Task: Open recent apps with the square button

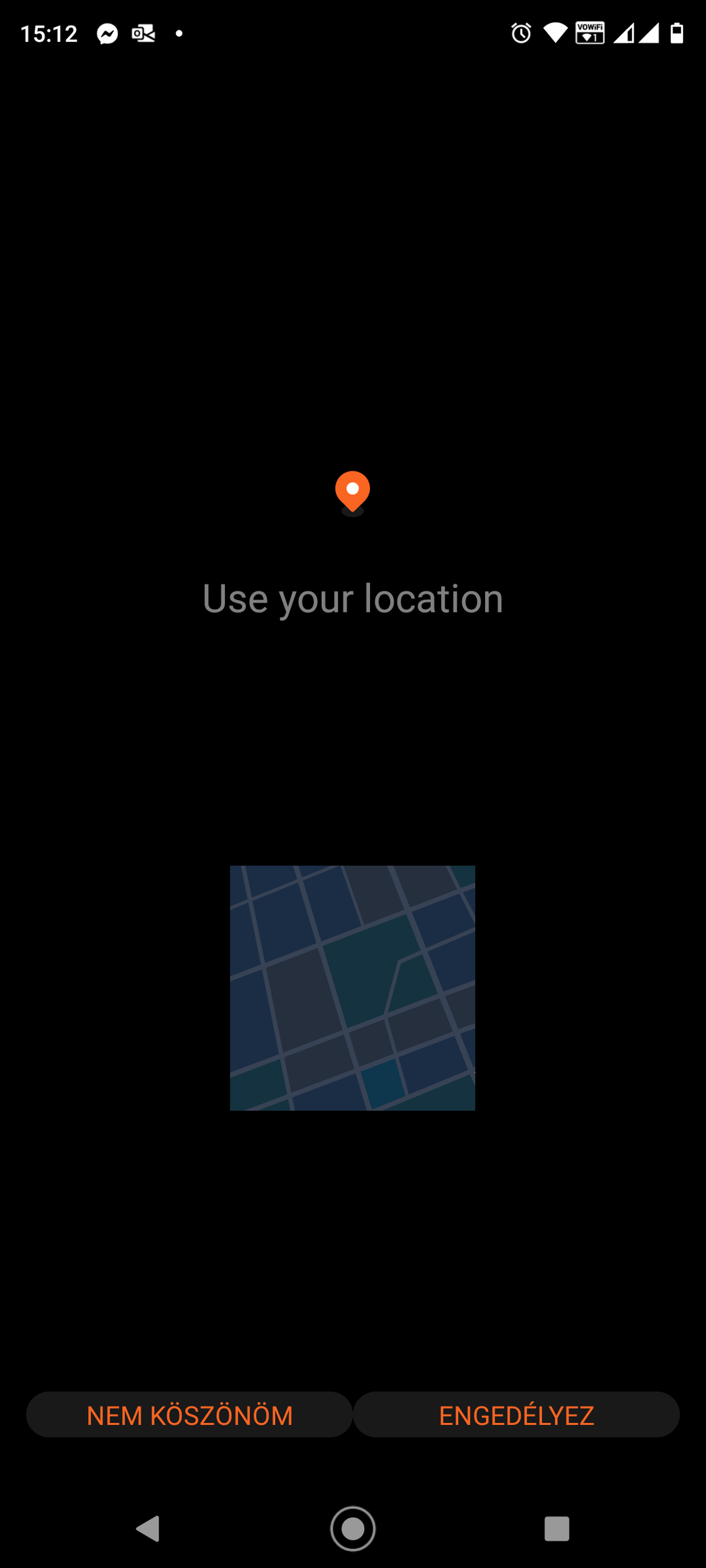Action: click(556, 1529)
